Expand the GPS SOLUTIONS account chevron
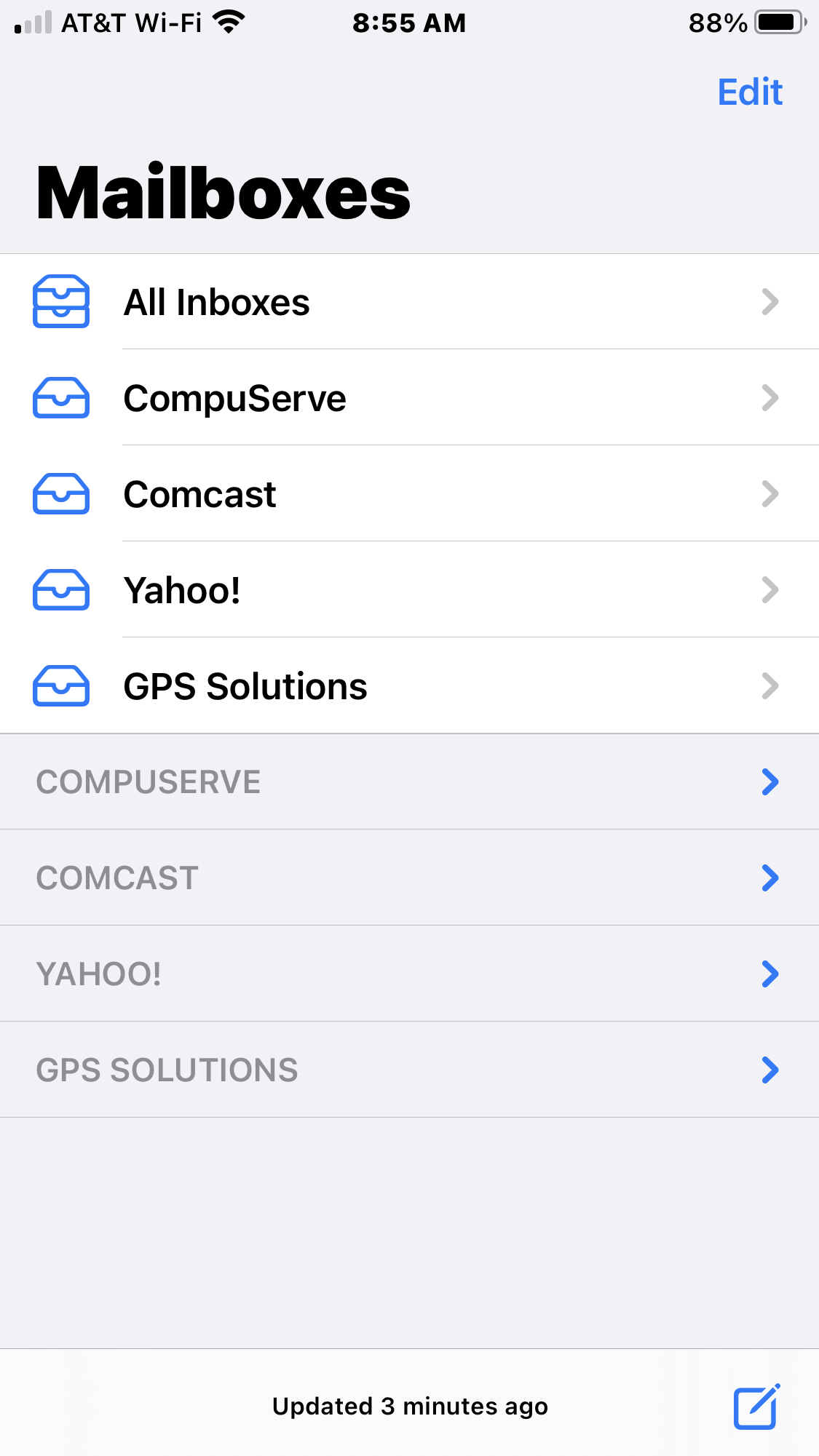Image resolution: width=819 pixels, height=1456 pixels. (769, 1070)
